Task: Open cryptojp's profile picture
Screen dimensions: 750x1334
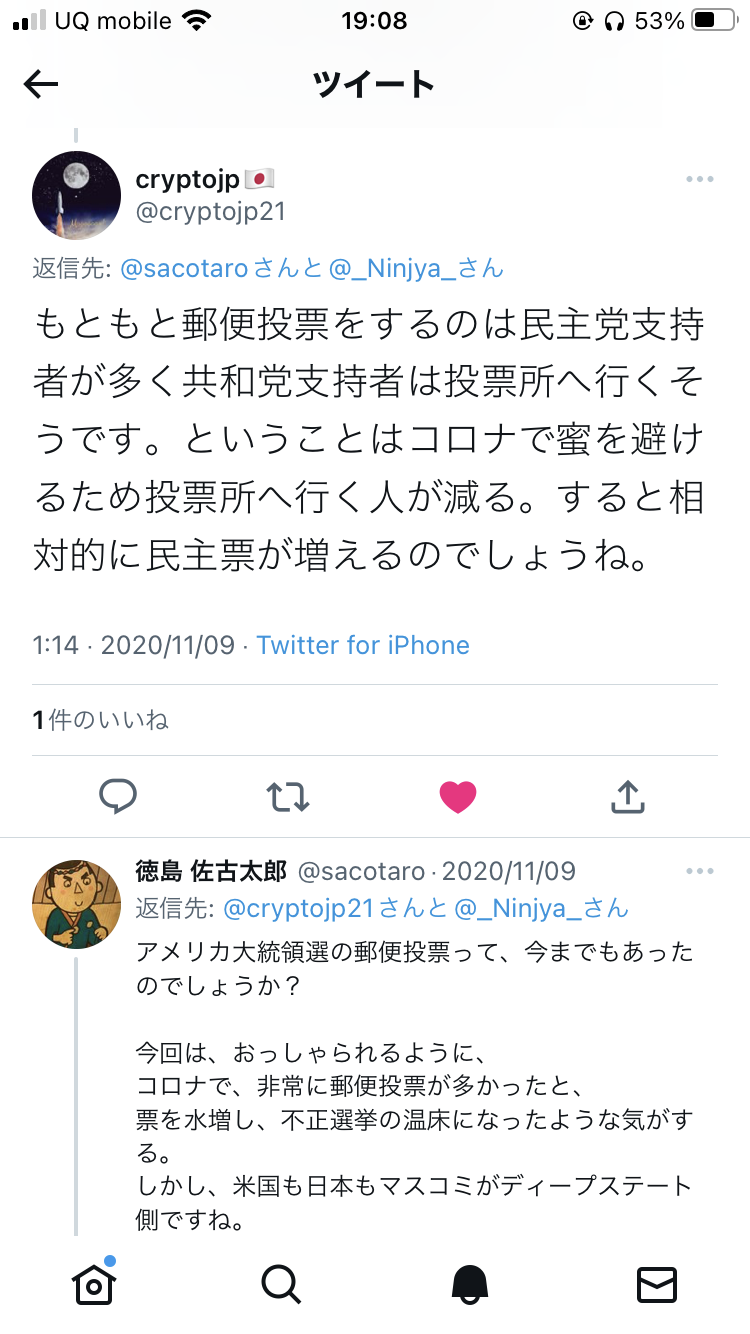Action: 77,195
